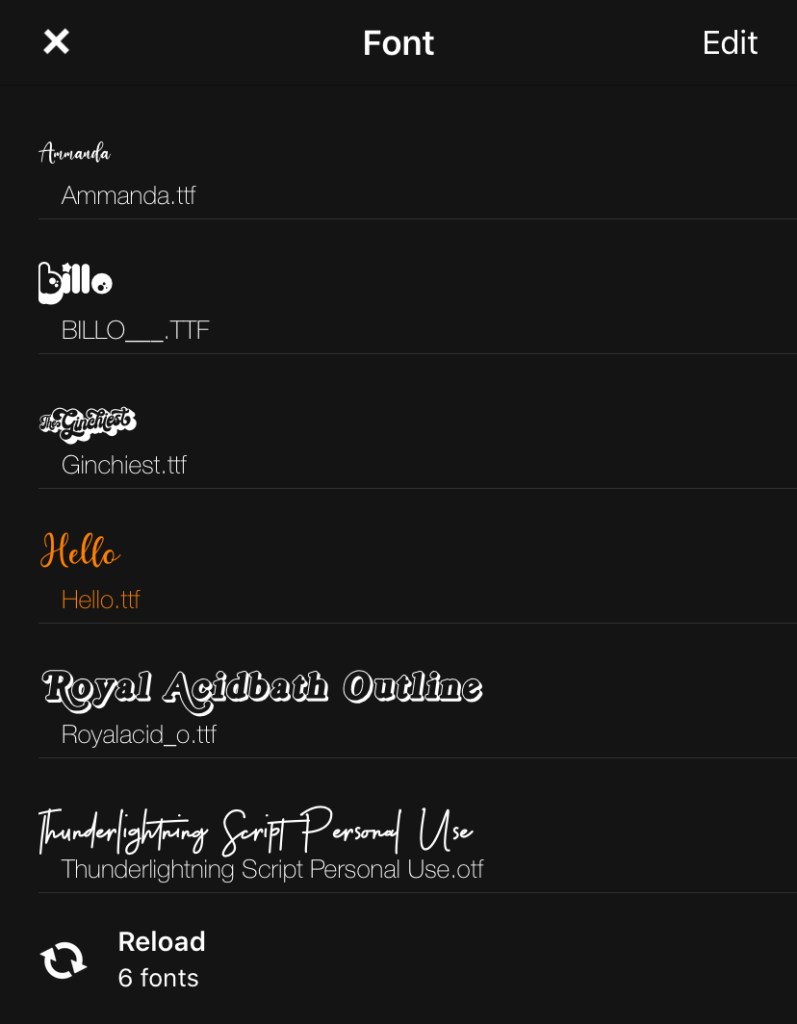Choose Thunderlightning Script Personal Use font
The height and width of the screenshot is (1024, 797).
[x=272, y=868]
